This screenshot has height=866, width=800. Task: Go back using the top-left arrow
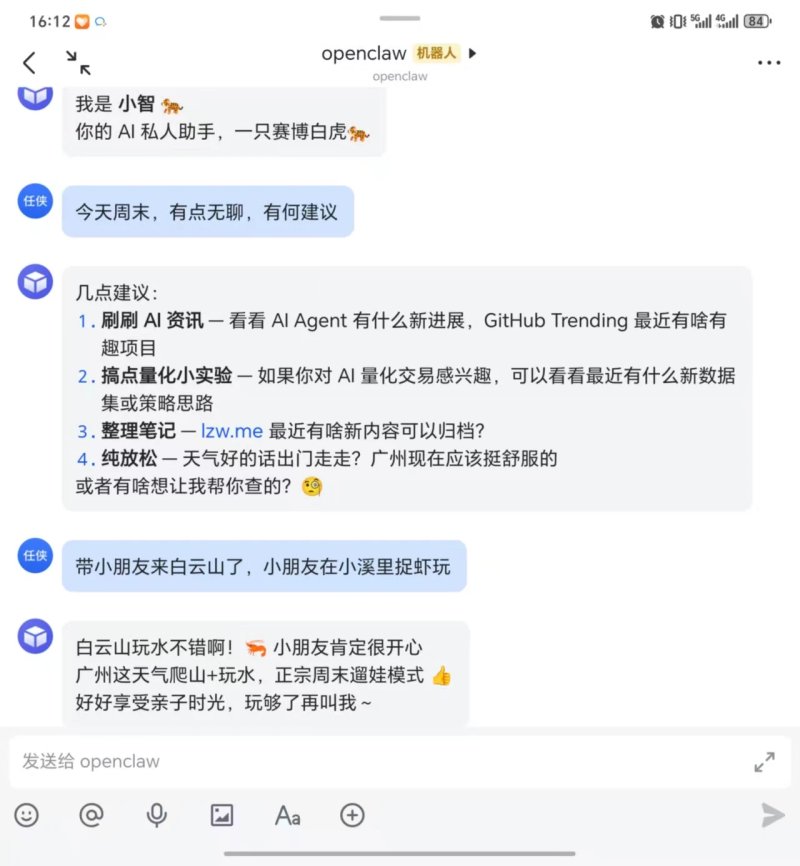pyautogui.click(x=29, y=62)
